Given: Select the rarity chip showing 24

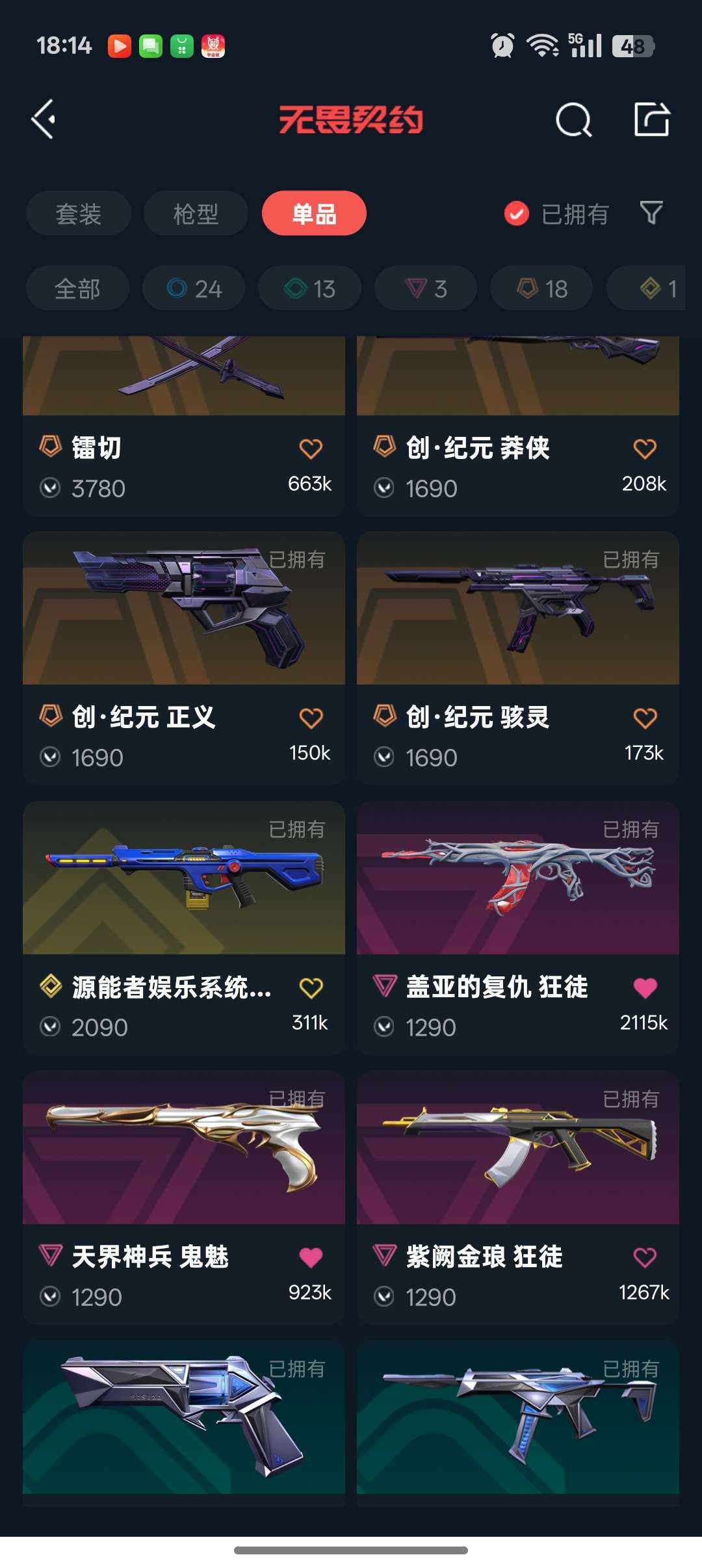Looking at the screenshot, I should coord(194,288).
